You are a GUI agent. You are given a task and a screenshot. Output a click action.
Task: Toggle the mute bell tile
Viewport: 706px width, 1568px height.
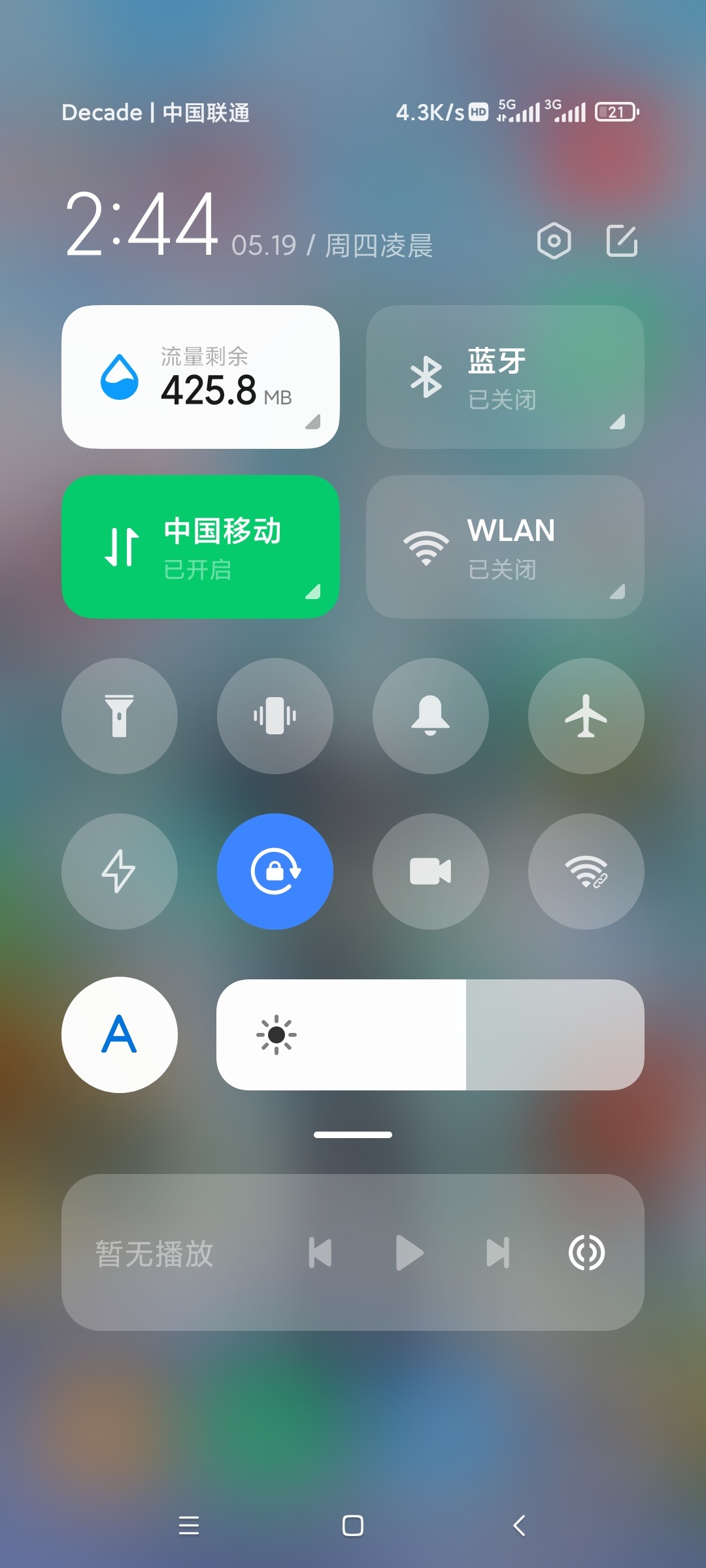pyautogui.click(x=430, y=716)
